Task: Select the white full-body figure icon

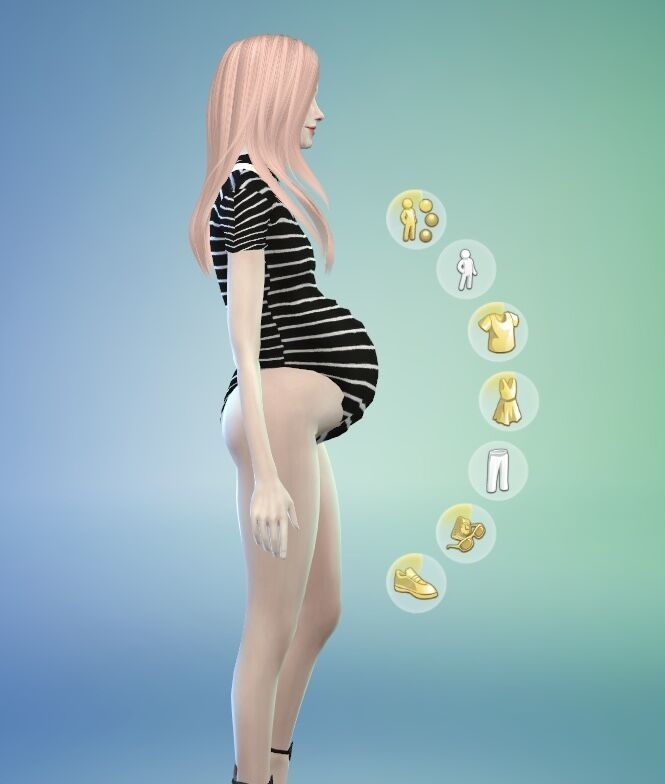Action: pos(465,268)
